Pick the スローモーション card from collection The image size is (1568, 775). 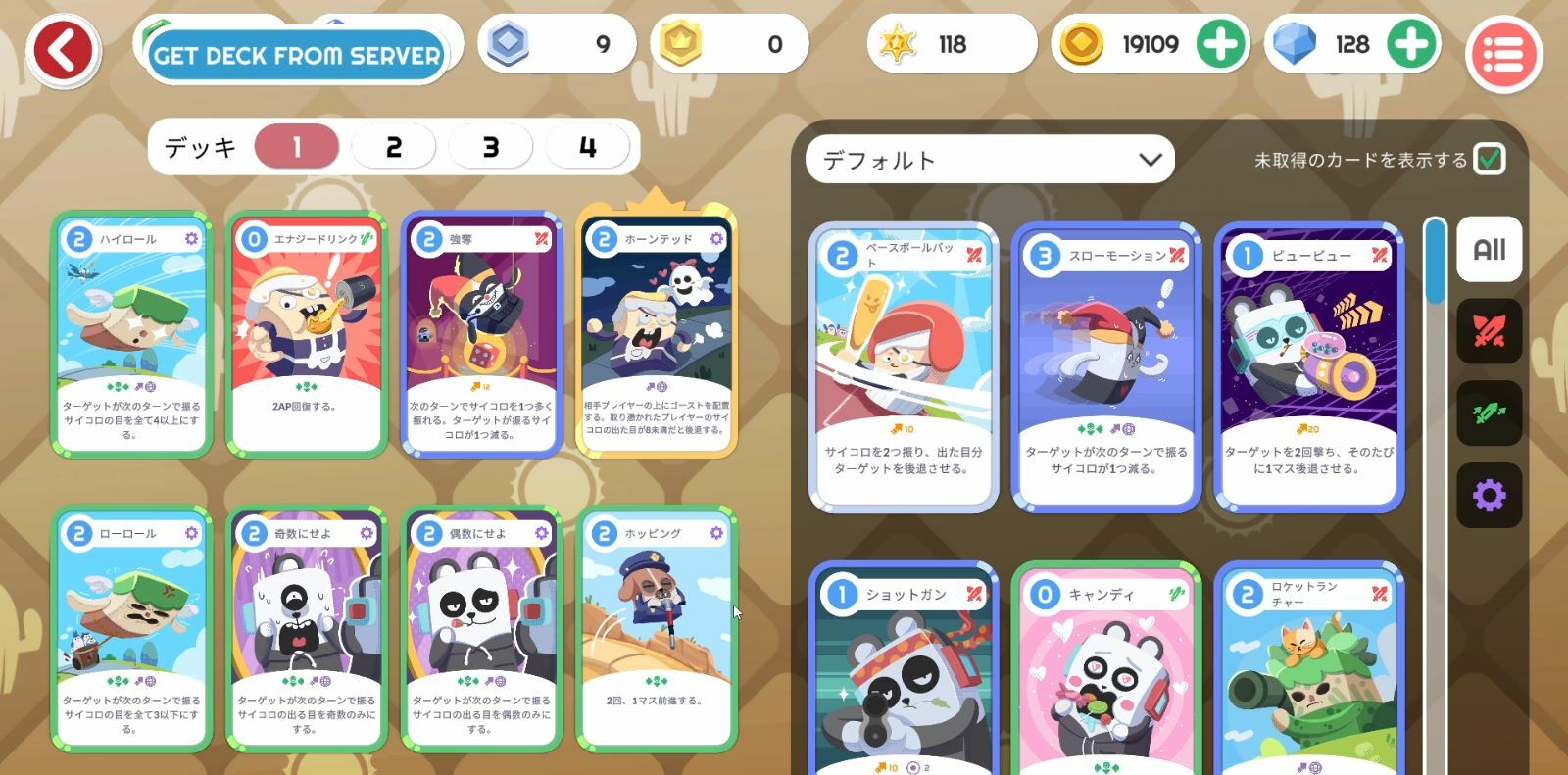1105,367
